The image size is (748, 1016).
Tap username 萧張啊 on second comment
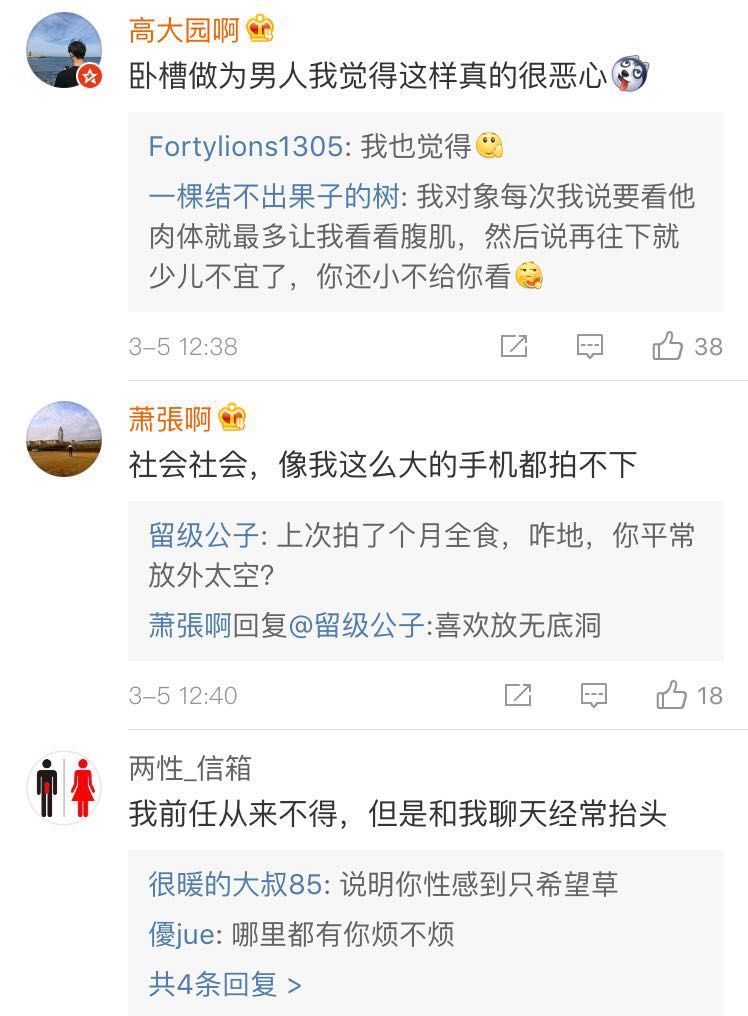point(170,419)
